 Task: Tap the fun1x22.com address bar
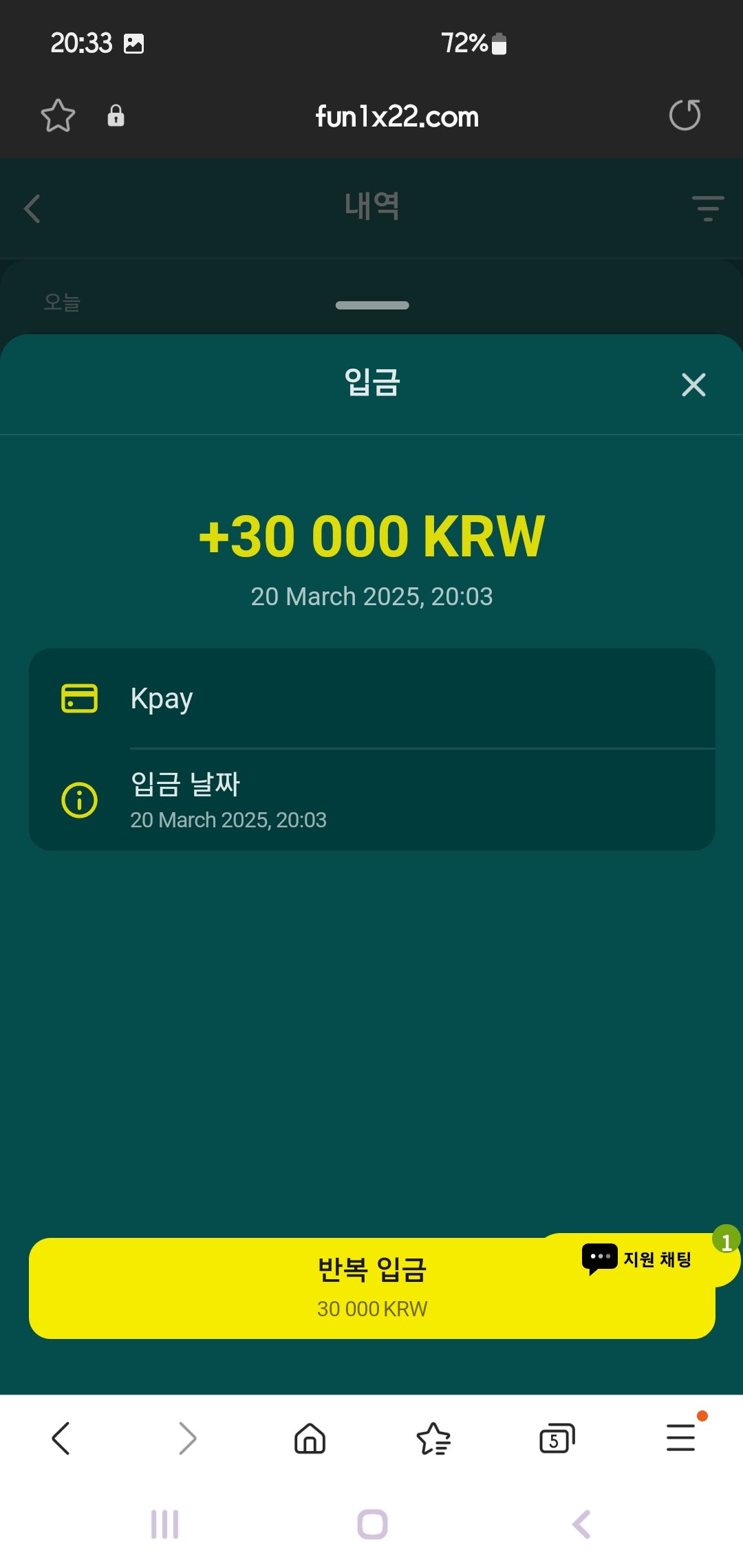[397, 116]
